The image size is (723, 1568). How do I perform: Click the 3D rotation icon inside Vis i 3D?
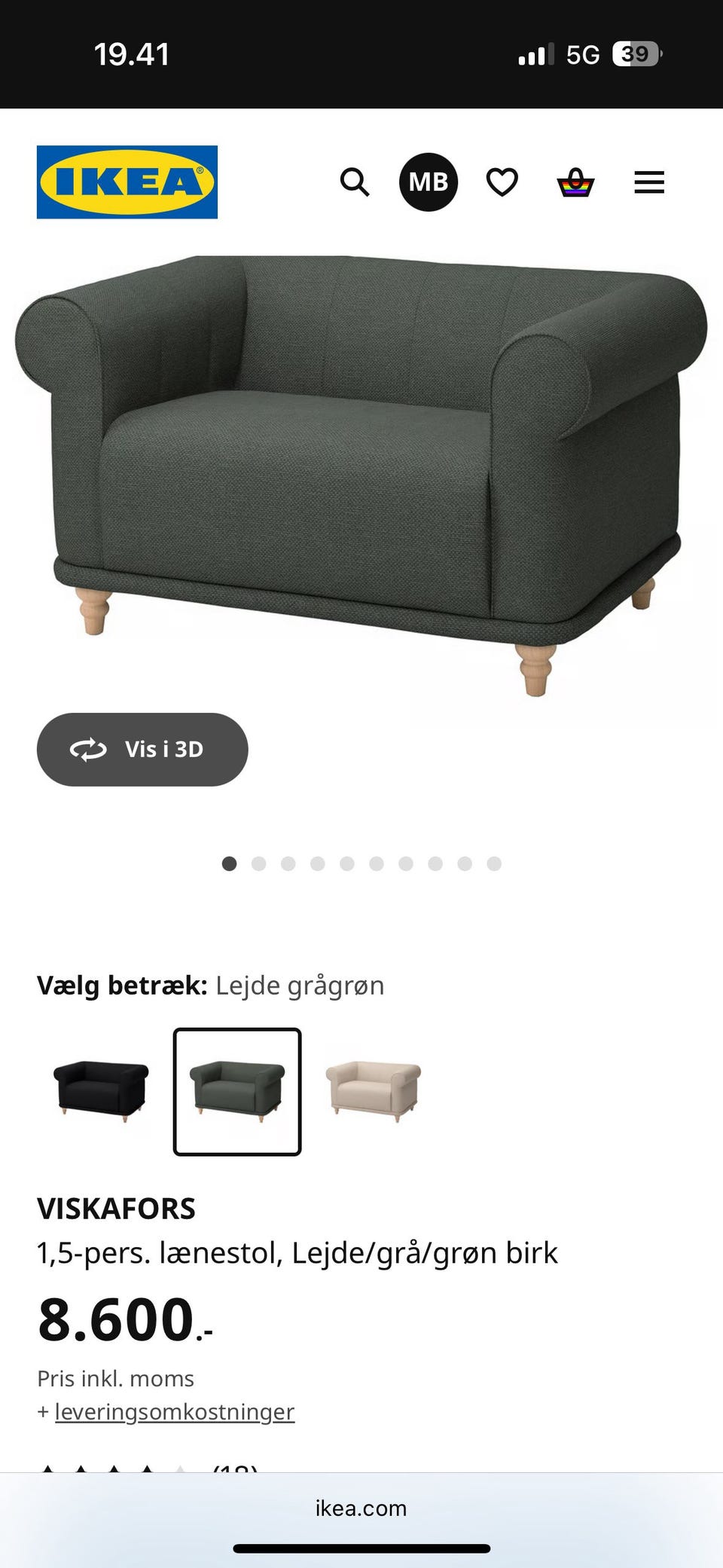click(88, 749)
